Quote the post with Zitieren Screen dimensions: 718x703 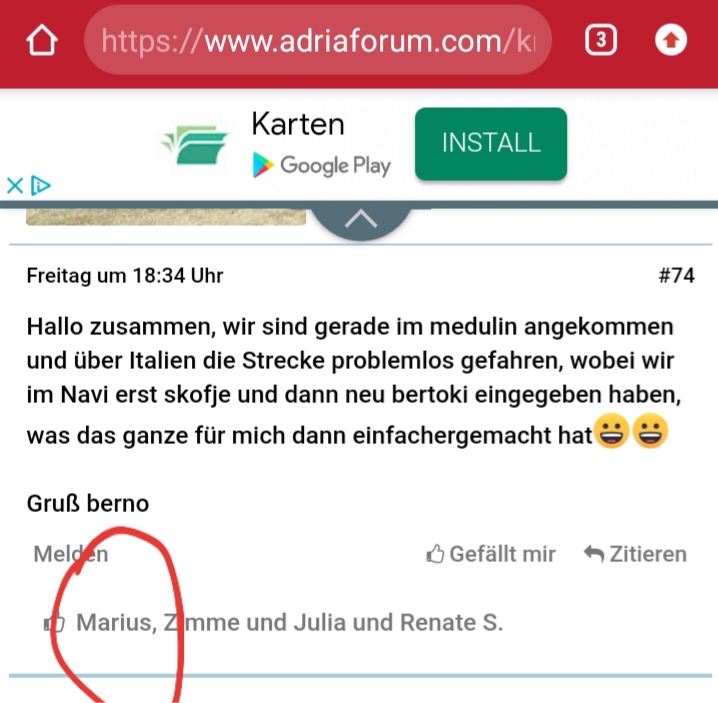[635, 554]
